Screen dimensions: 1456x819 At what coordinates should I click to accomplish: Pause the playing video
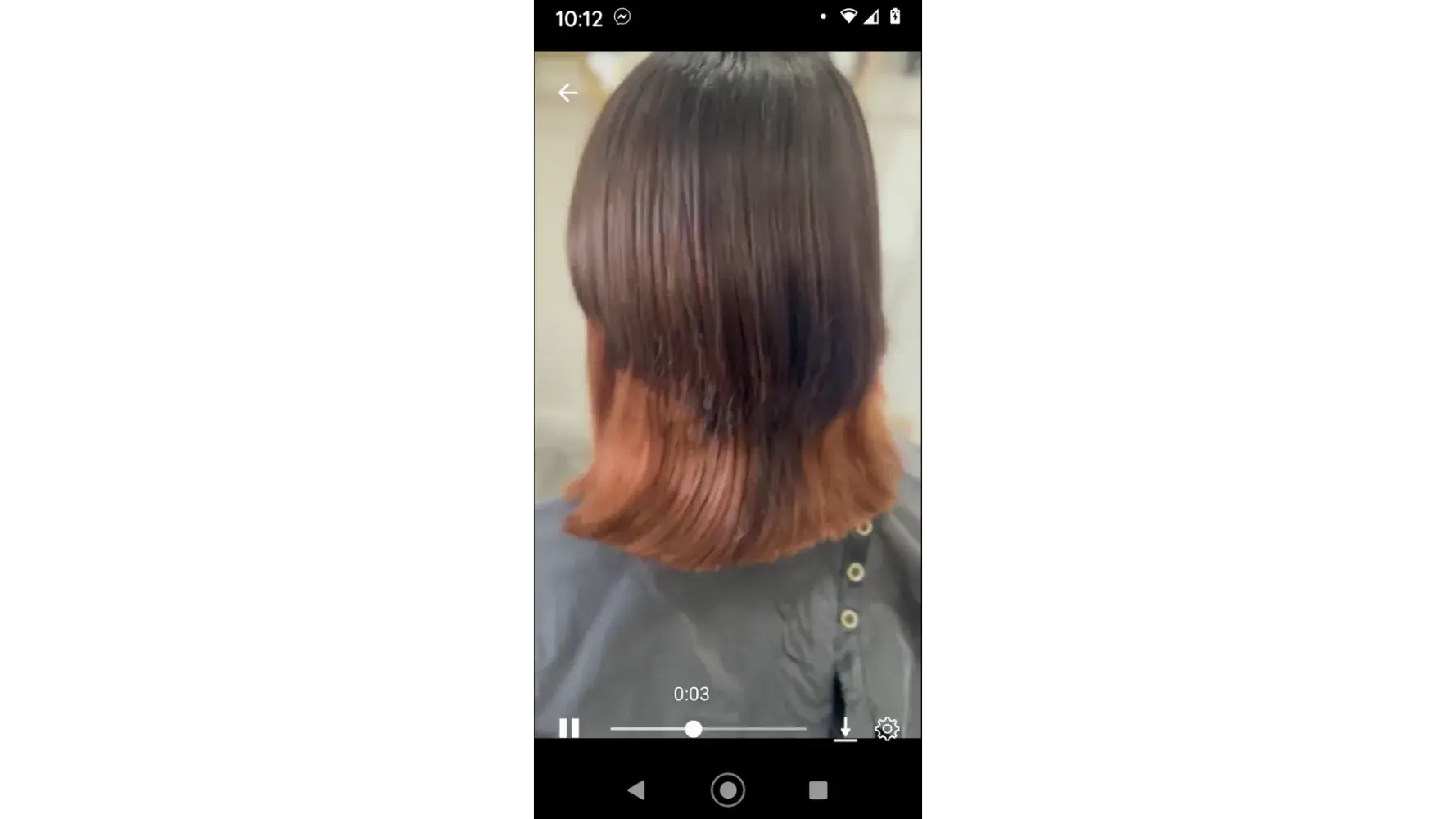tap(569, 728)
